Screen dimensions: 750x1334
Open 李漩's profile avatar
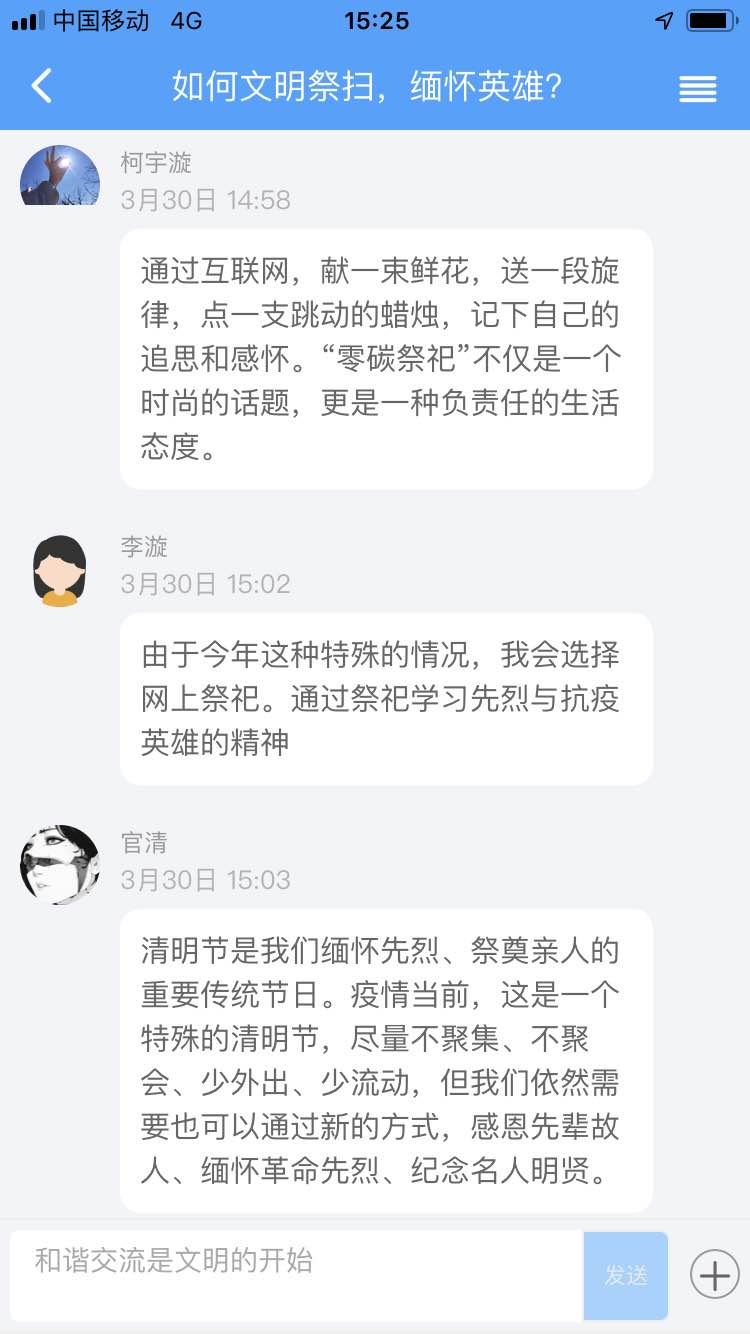point(60,570)
